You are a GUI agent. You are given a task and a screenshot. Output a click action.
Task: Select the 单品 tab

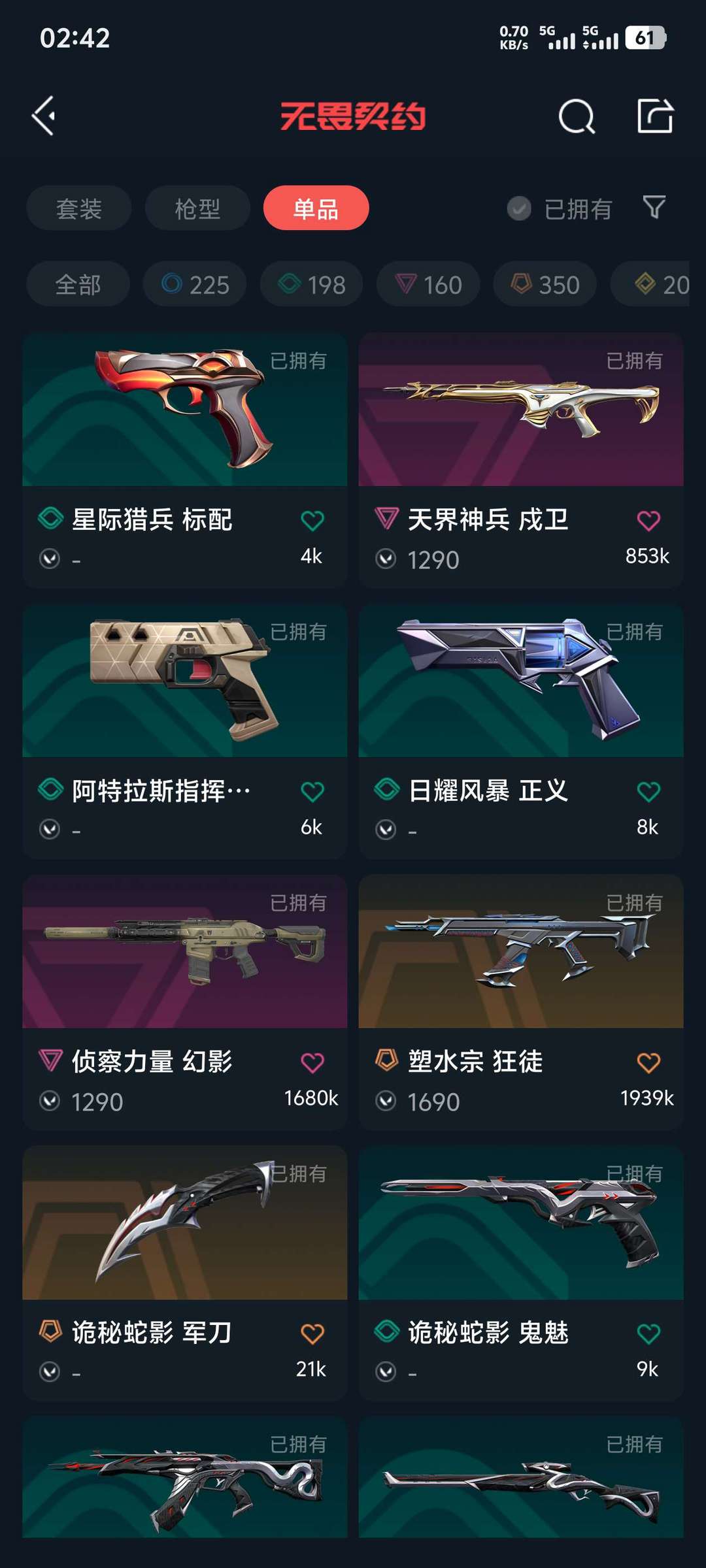point(316,208)
